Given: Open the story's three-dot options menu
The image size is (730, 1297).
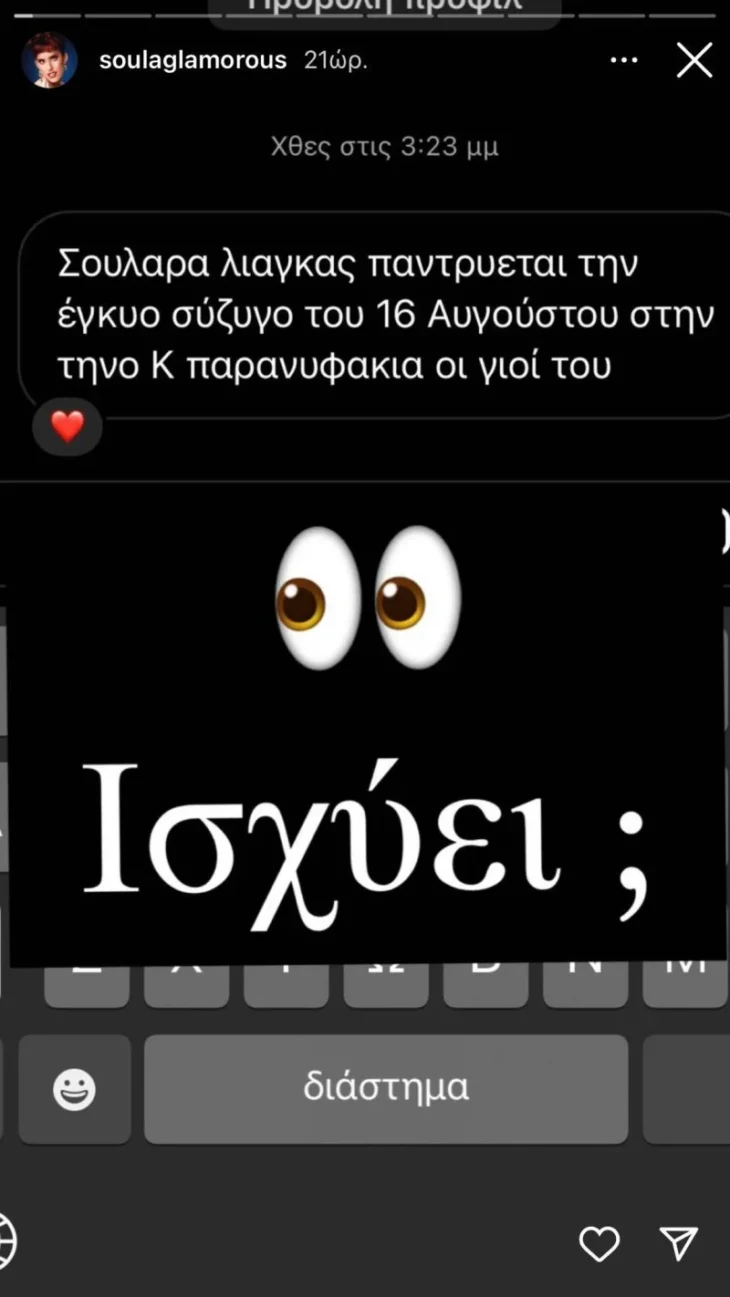Looking at the screenshot, I should tap(624, 61).
